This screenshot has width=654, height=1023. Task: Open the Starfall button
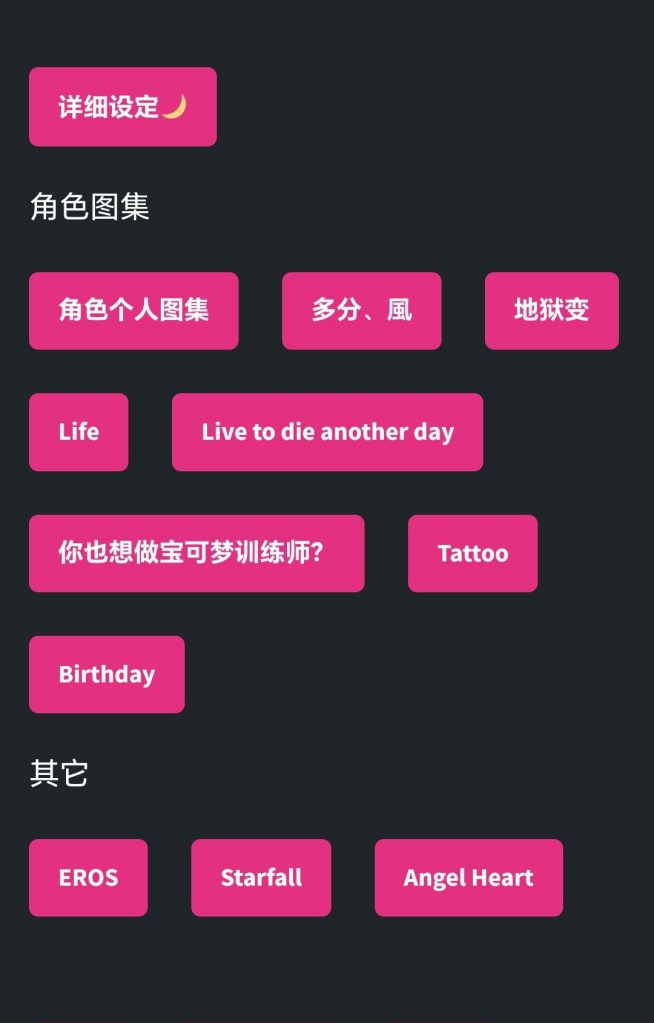[261, 877]
